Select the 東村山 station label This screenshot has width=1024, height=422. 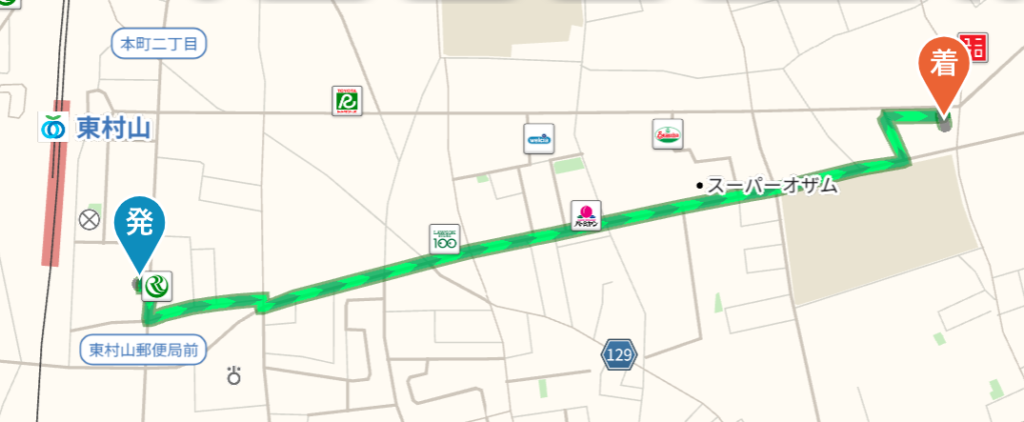(x=98, y=129)
